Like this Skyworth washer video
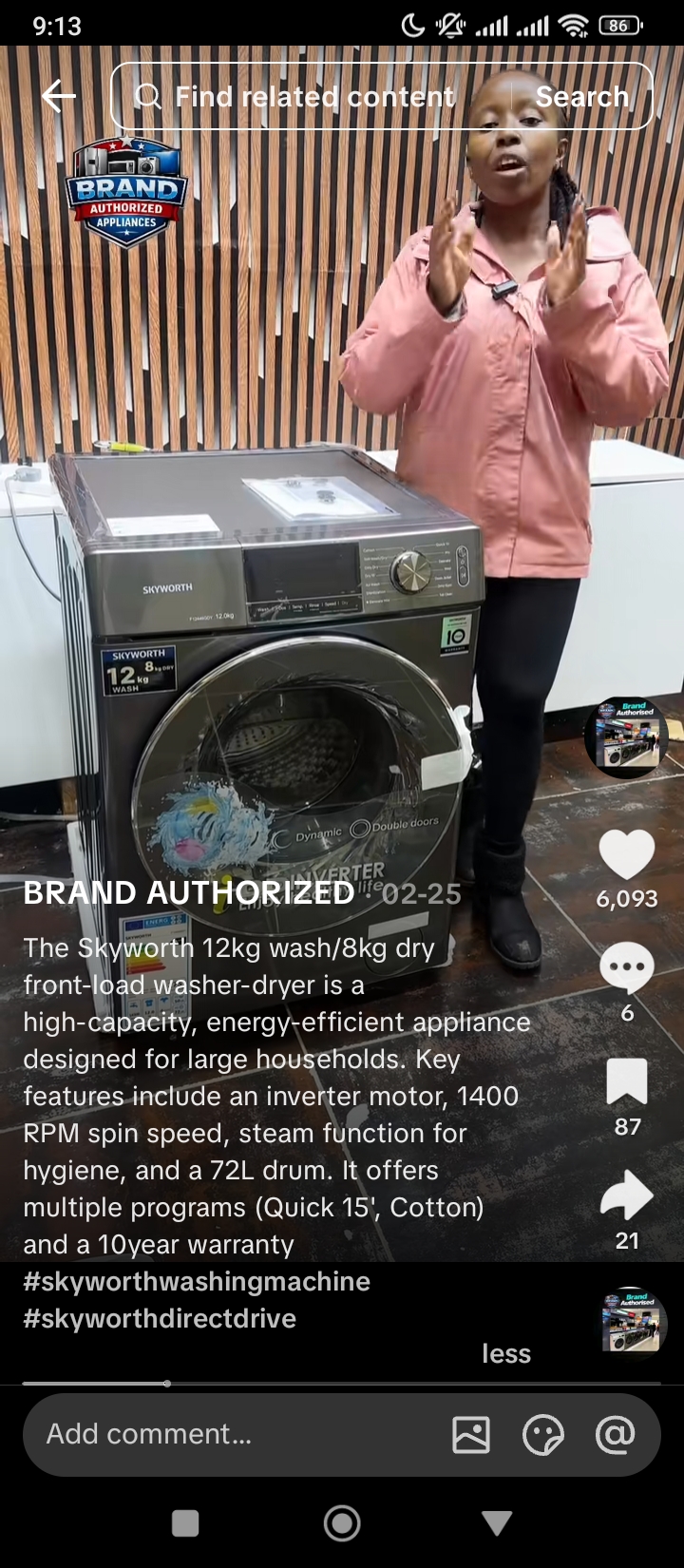 (x=627, y=855)
